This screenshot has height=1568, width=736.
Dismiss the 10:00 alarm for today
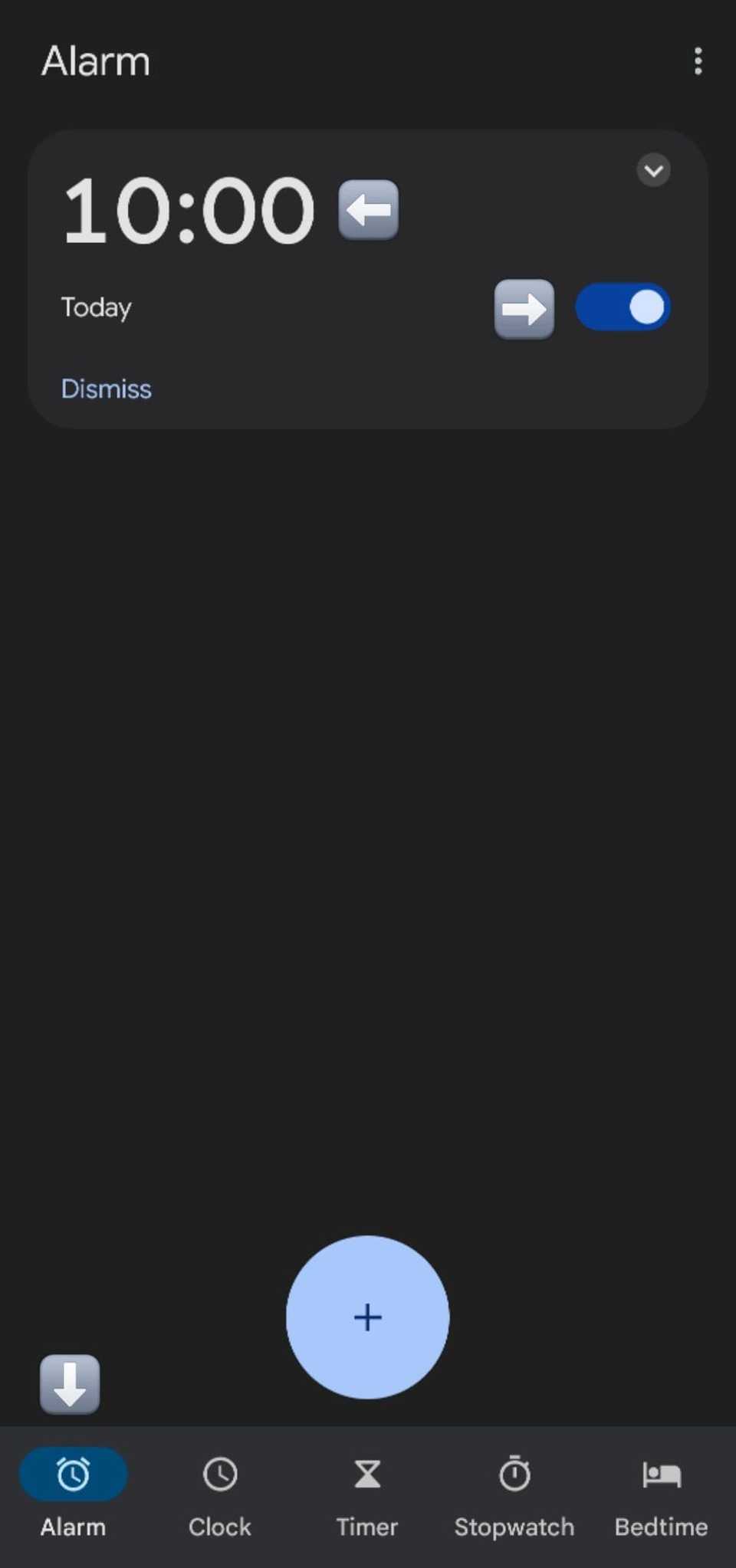click(x=107, y=389)
